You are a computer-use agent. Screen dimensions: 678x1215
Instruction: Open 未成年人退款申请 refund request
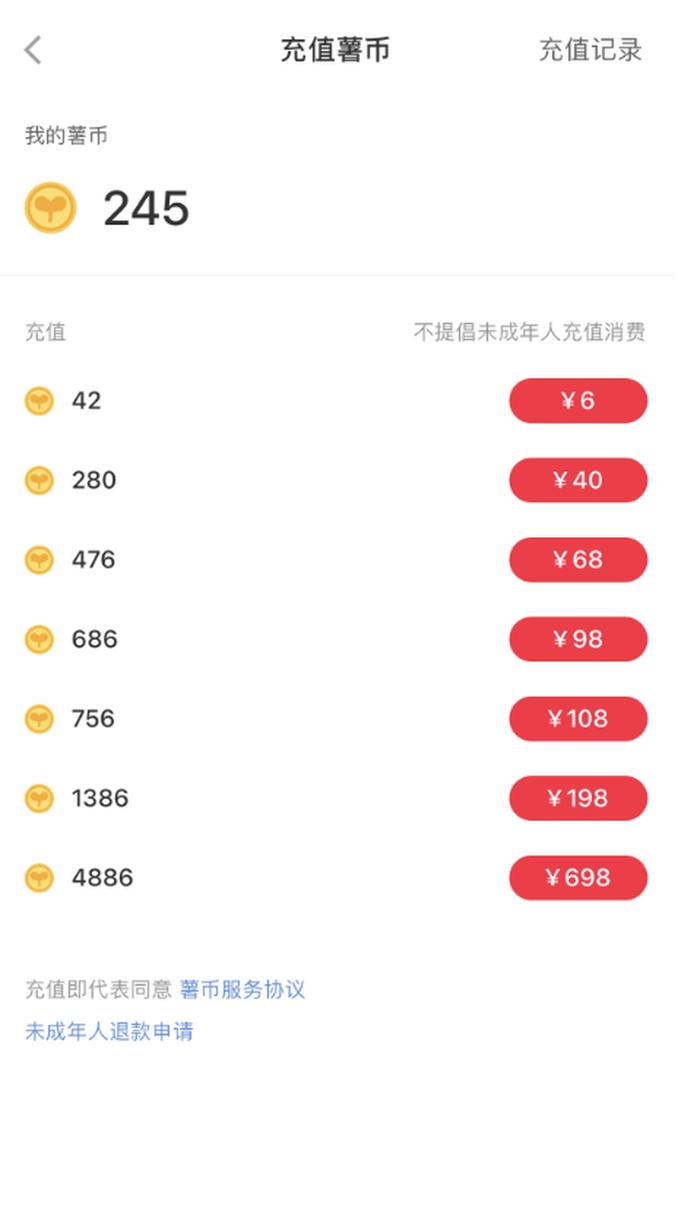tap(109, 1032)
